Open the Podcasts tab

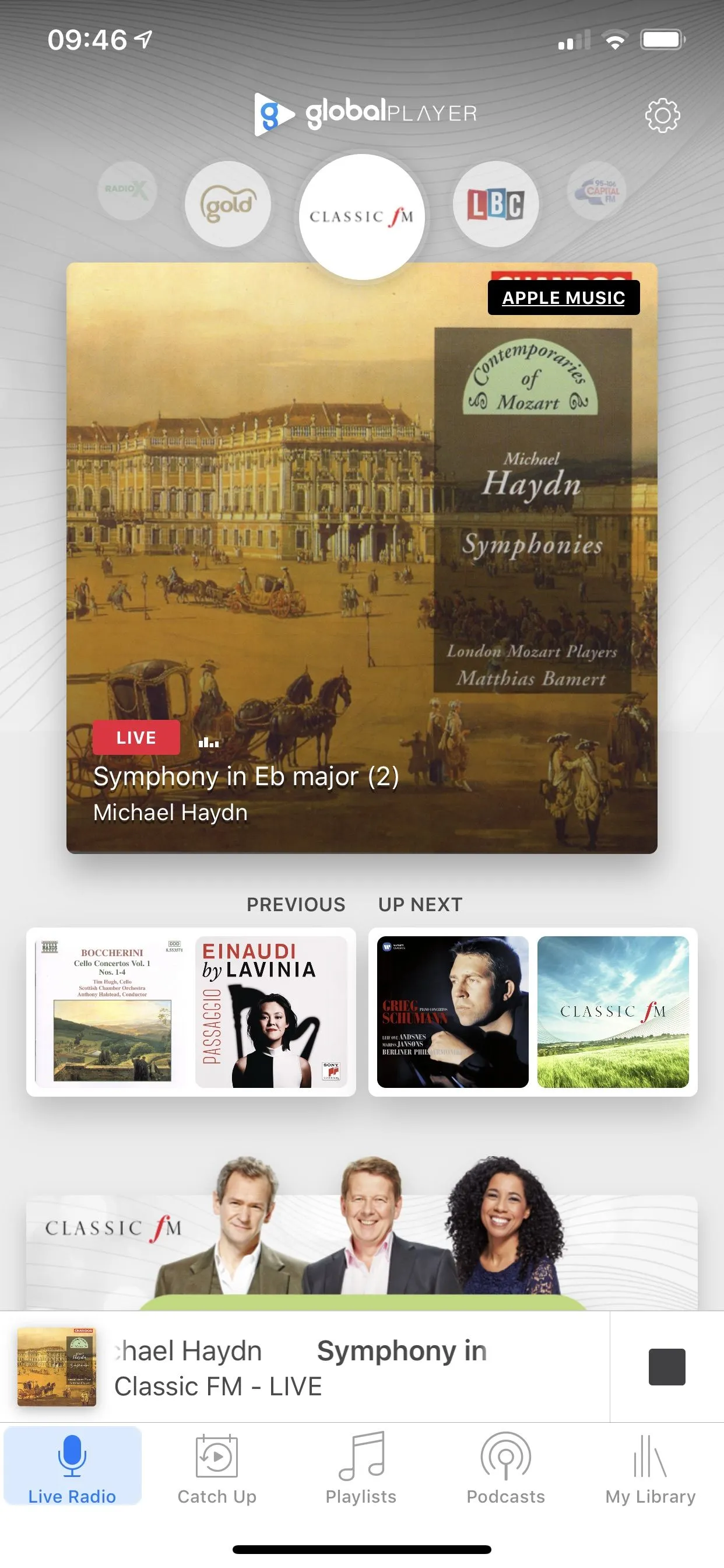pos(505,1467)
